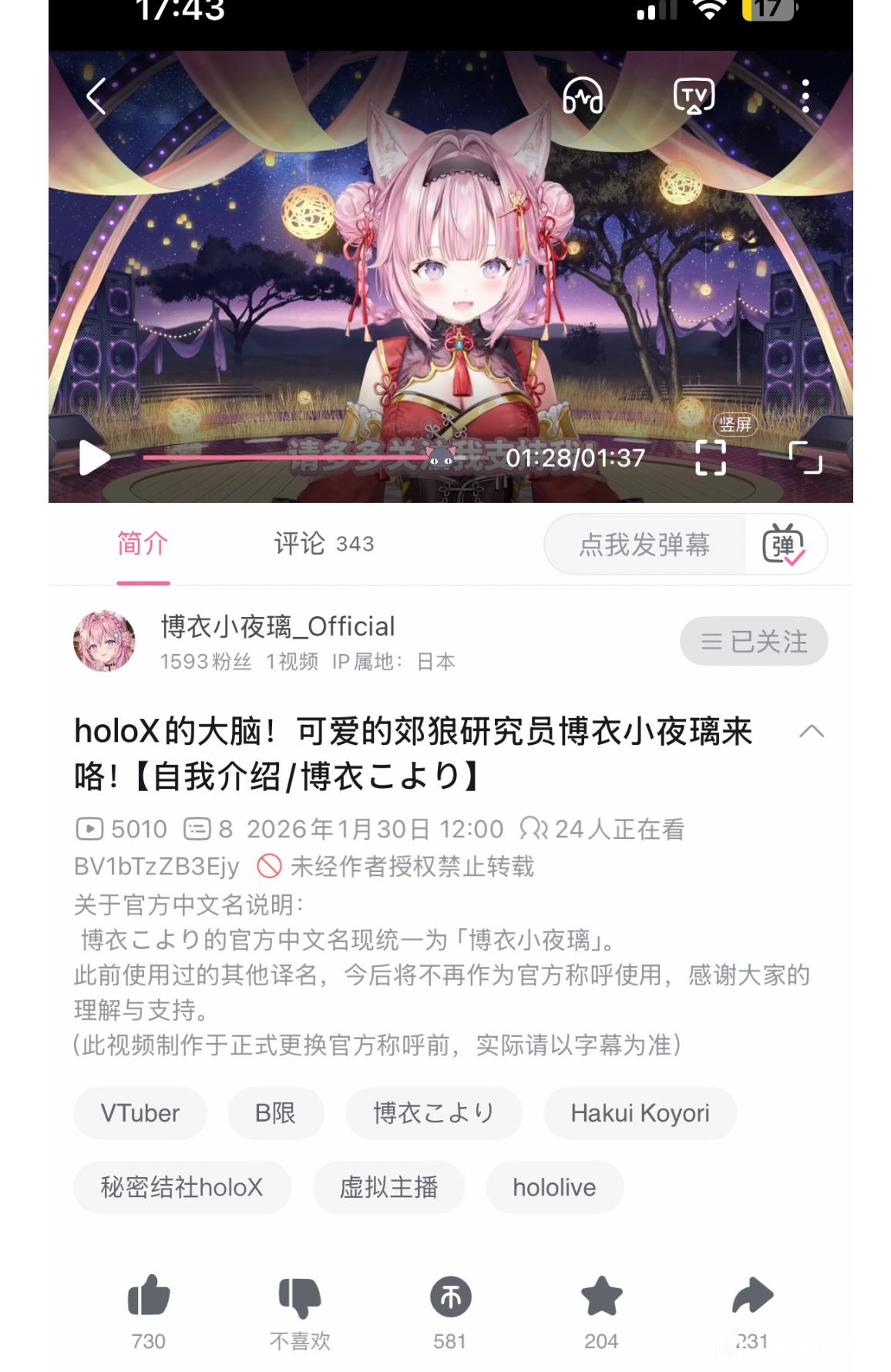
Task: Switch to audio-only headphone mode
Action: click(583, 97)
